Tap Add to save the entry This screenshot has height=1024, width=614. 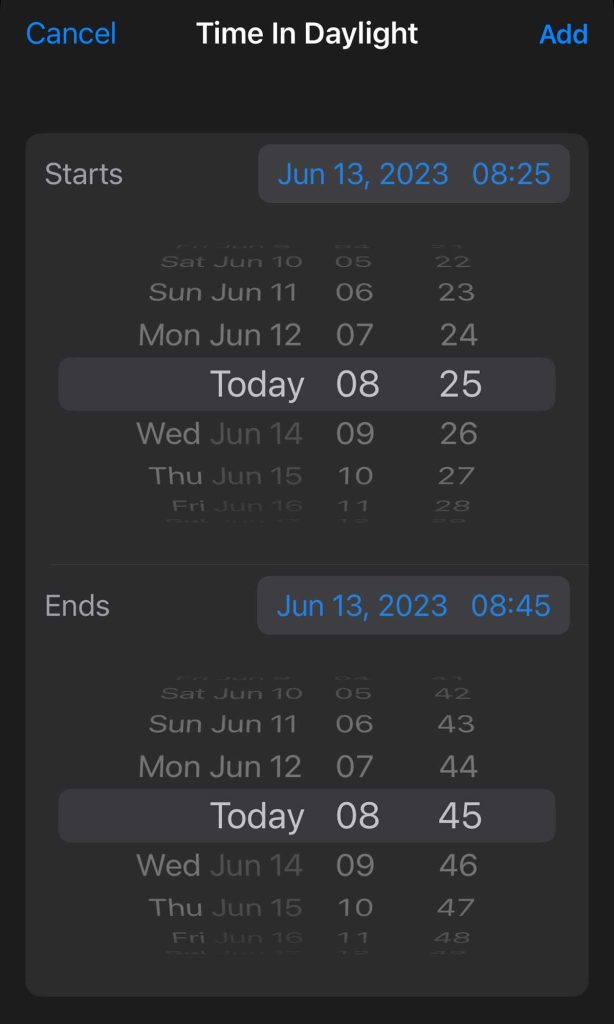[563, 34]
